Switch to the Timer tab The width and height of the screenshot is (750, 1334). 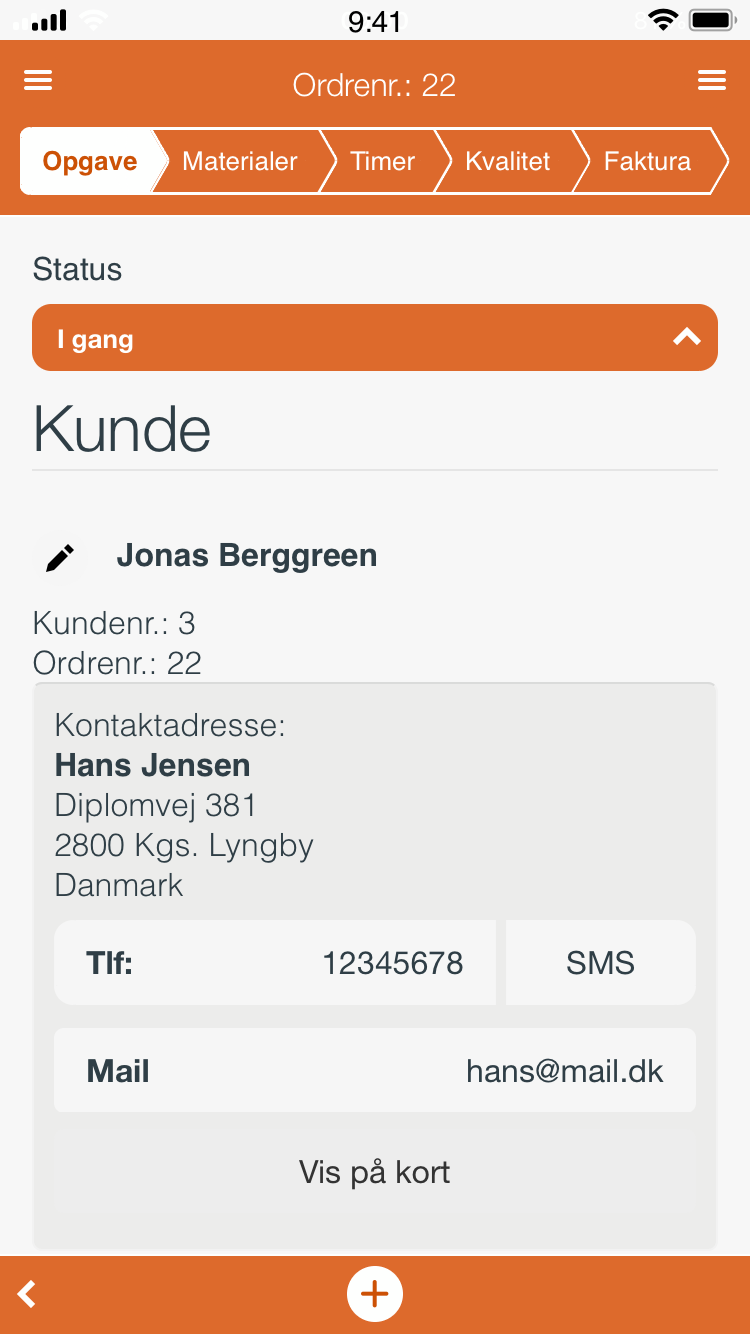coord(382,161)
